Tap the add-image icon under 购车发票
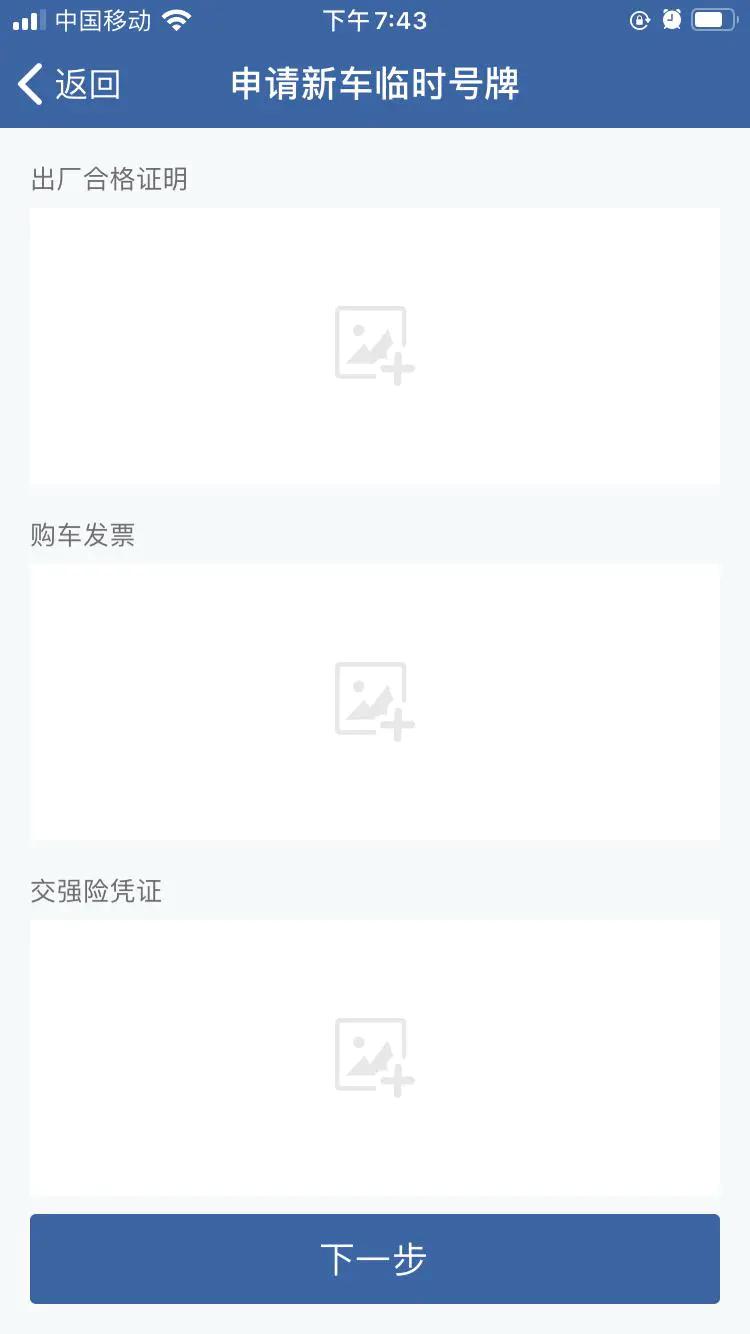The height and width of the screenshot is (1334, 750). 374,700
